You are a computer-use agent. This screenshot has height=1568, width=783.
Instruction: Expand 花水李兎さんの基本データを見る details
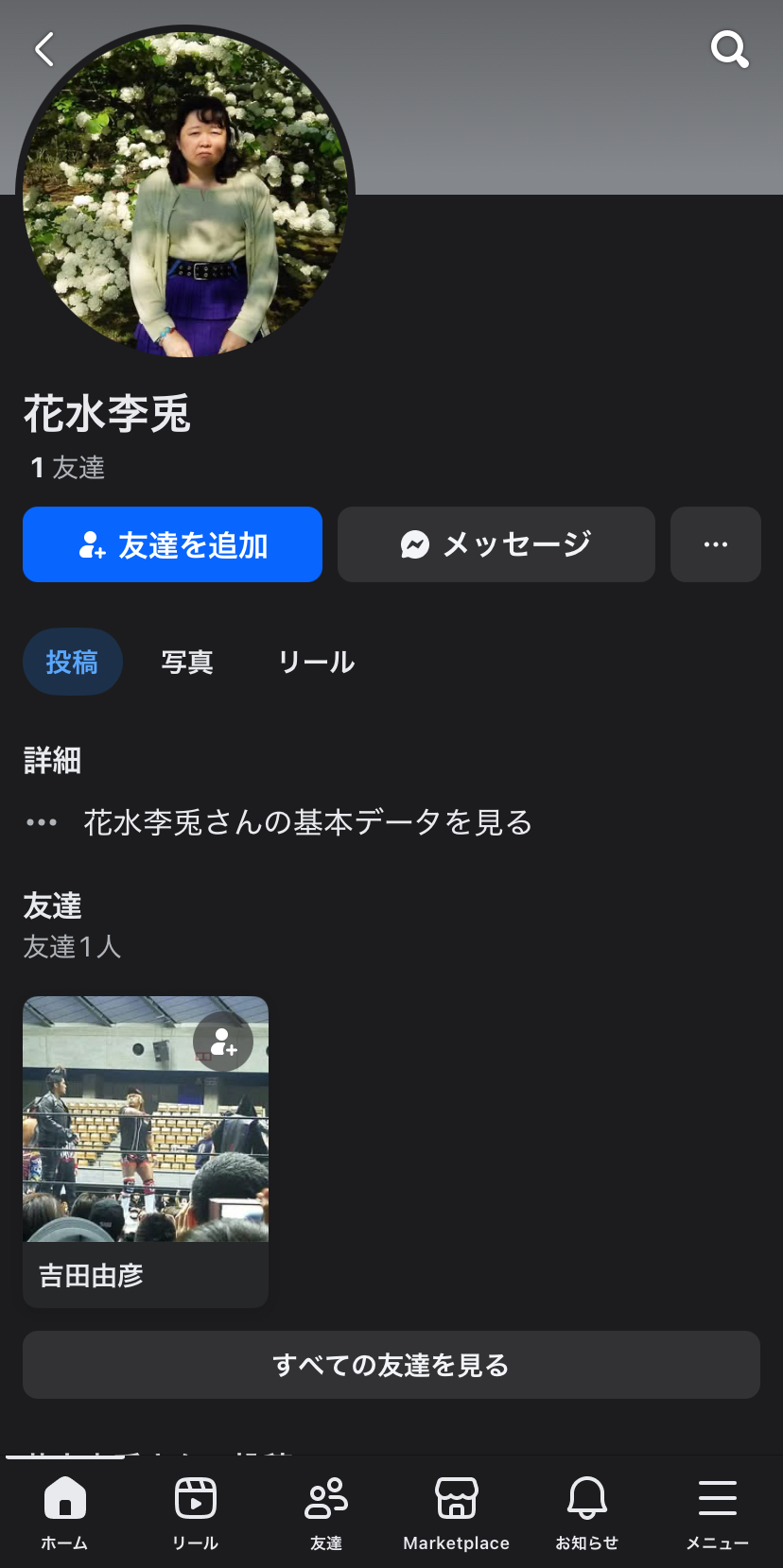coord(307,822)
